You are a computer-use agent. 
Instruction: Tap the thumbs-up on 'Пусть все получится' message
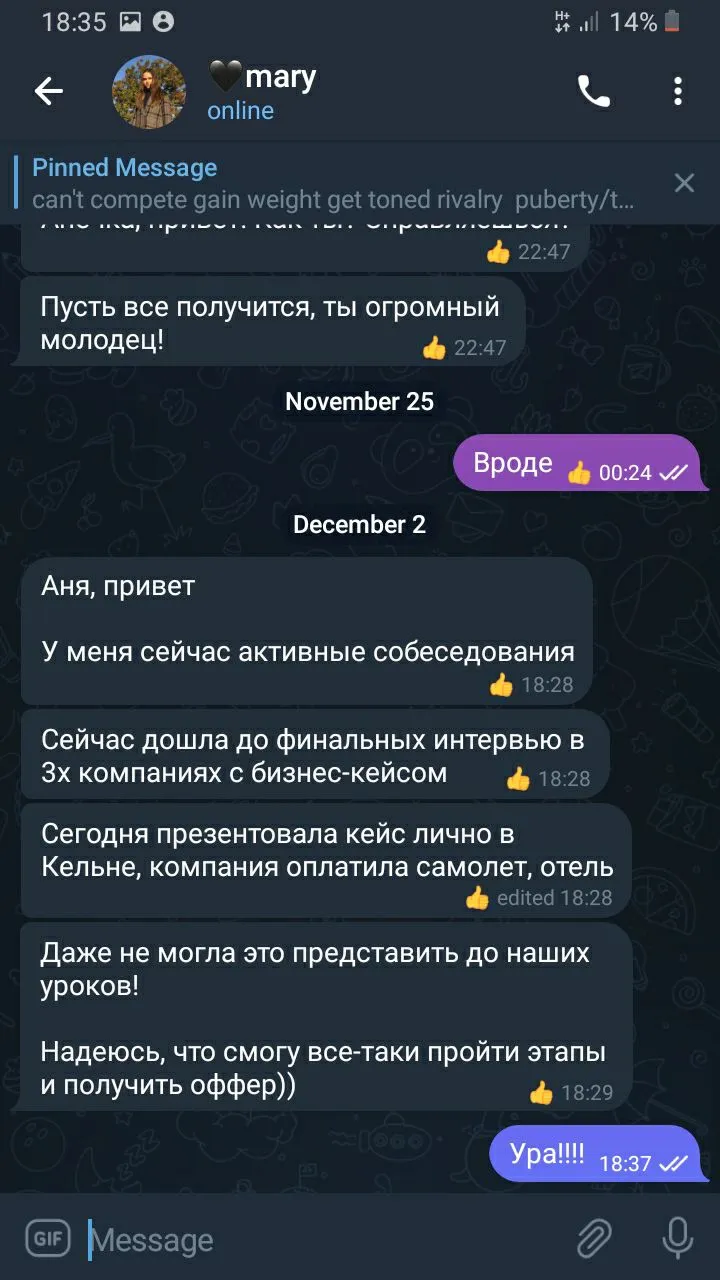[x=434, y=348]
